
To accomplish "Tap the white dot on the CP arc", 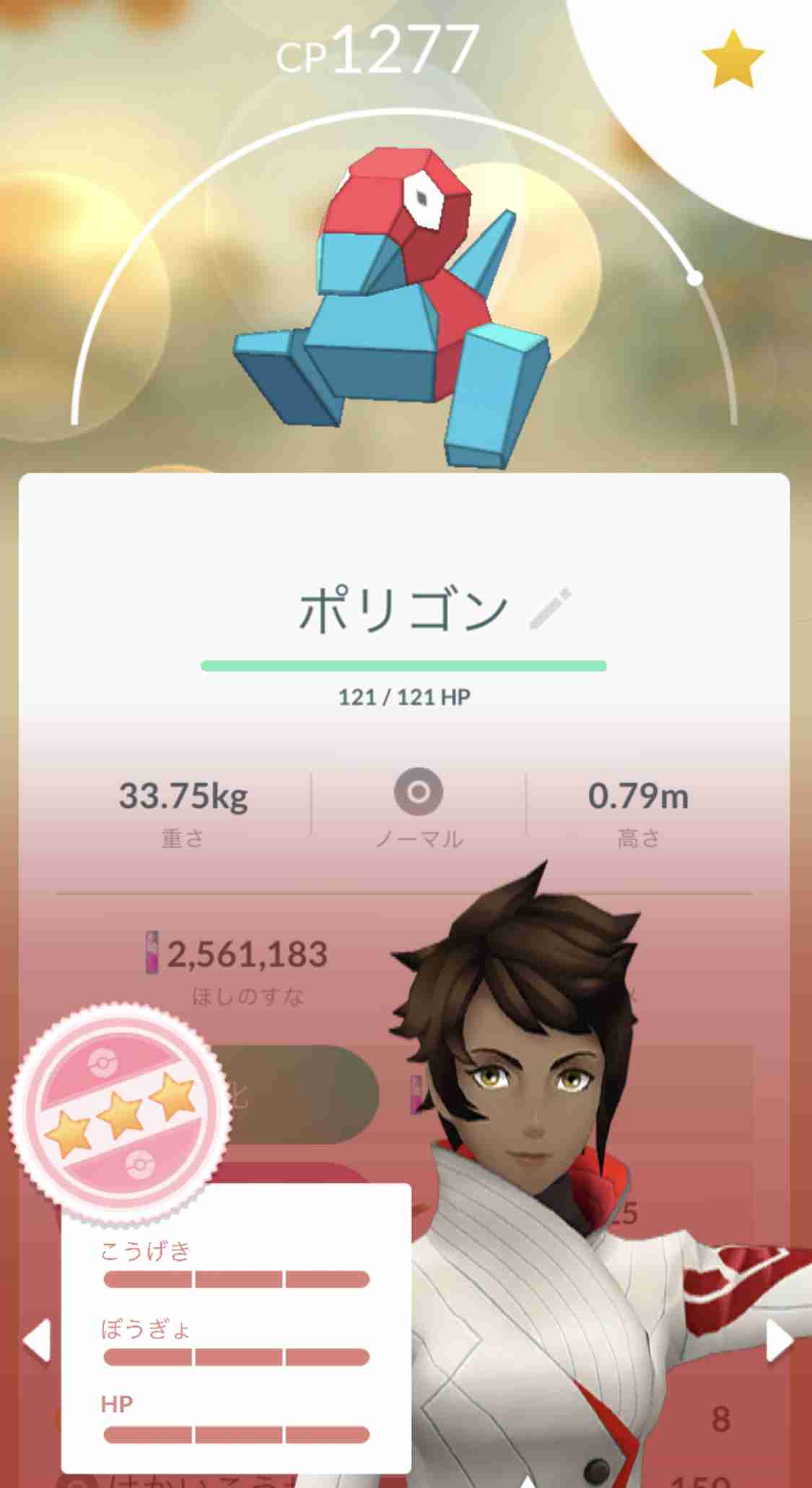I will tap(694, 277).
